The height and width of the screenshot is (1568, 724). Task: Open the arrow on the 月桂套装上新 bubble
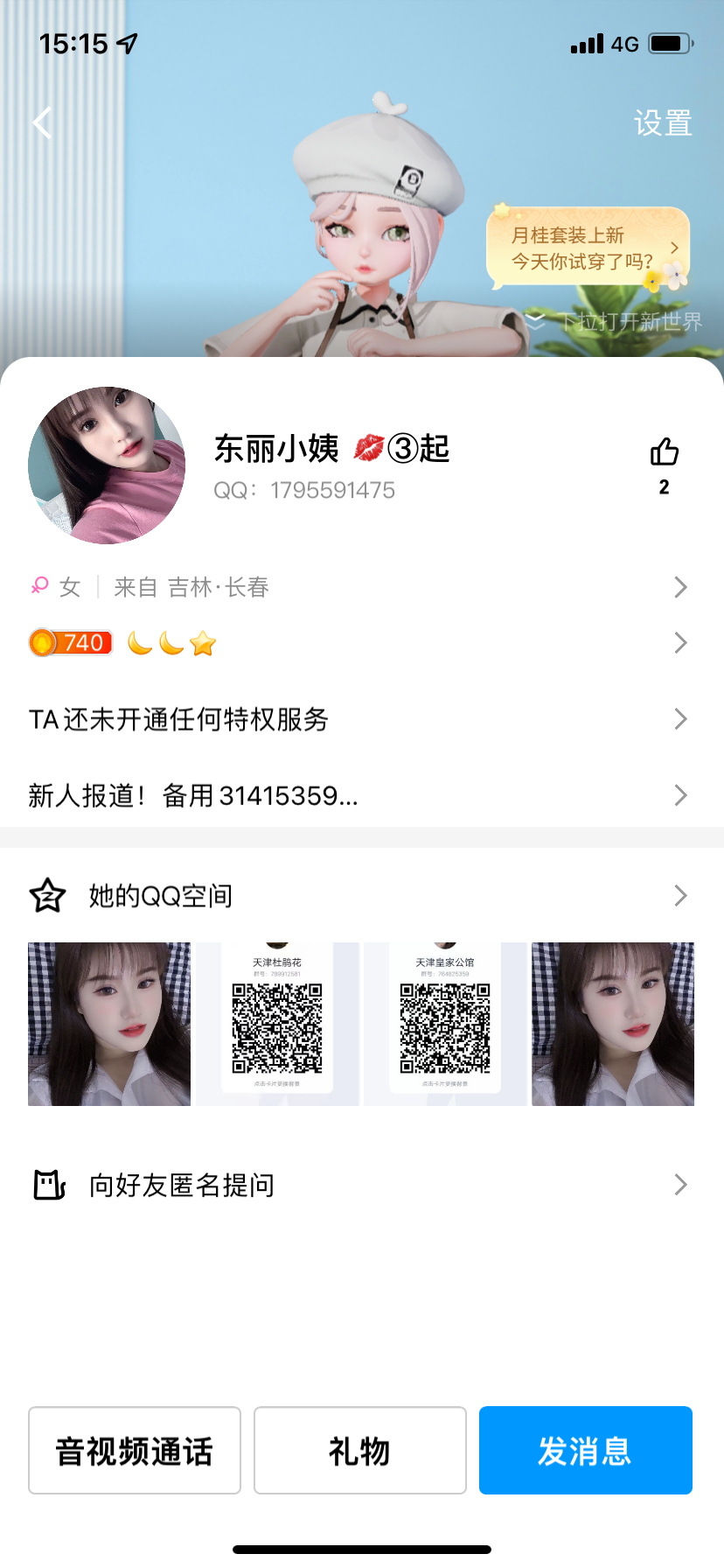click(x=673, y=248)
